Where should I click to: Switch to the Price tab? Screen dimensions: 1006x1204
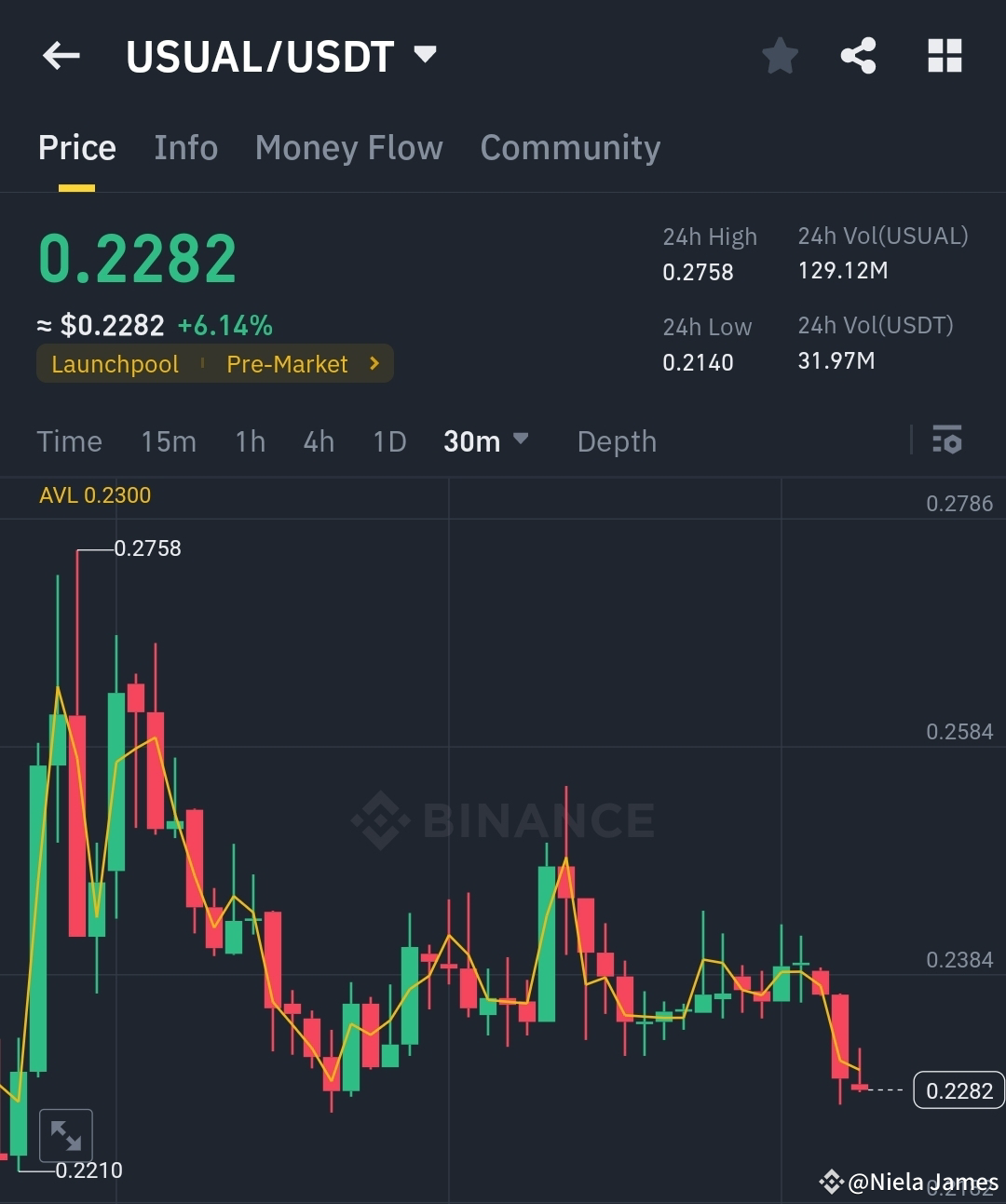pos(76,148)
